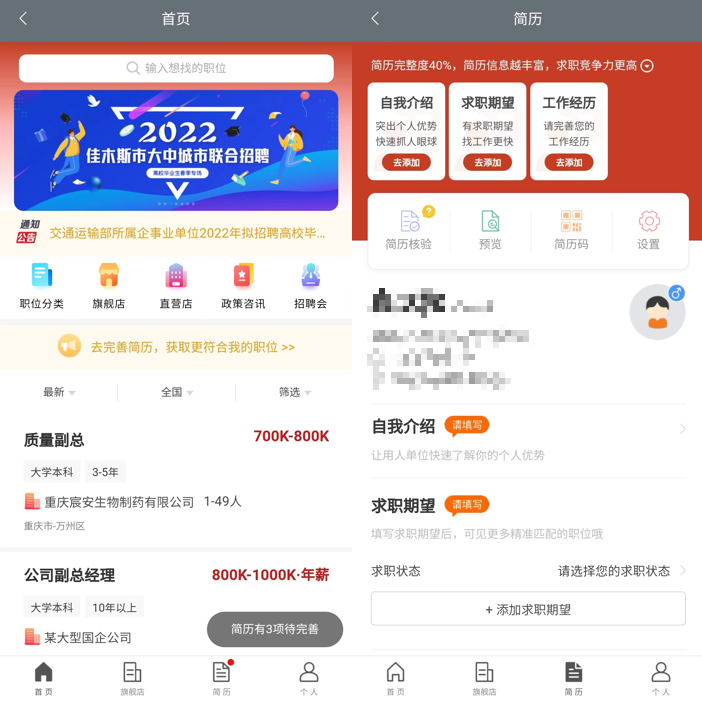The width and height of the screenshot is (702, 701).
Task: Tap 添加求职期望 button
Action: click(528, 609)
